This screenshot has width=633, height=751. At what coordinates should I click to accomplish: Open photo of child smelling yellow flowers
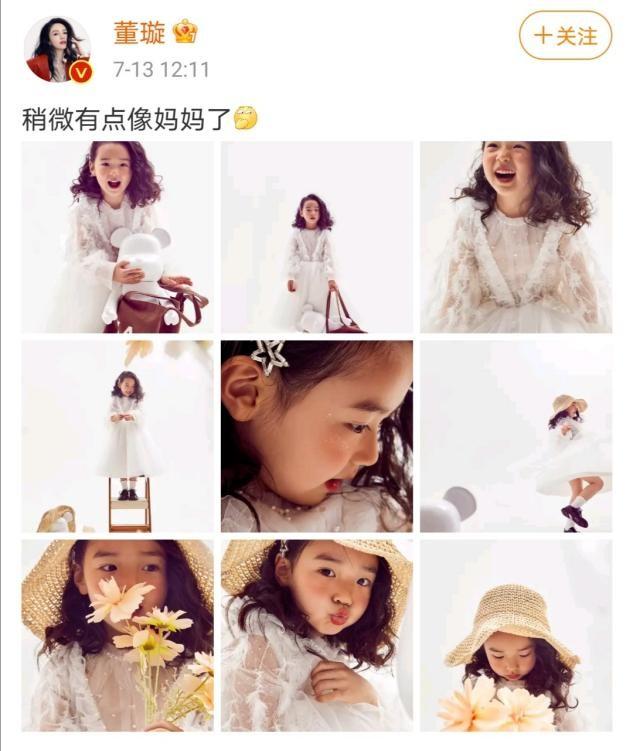118,636
